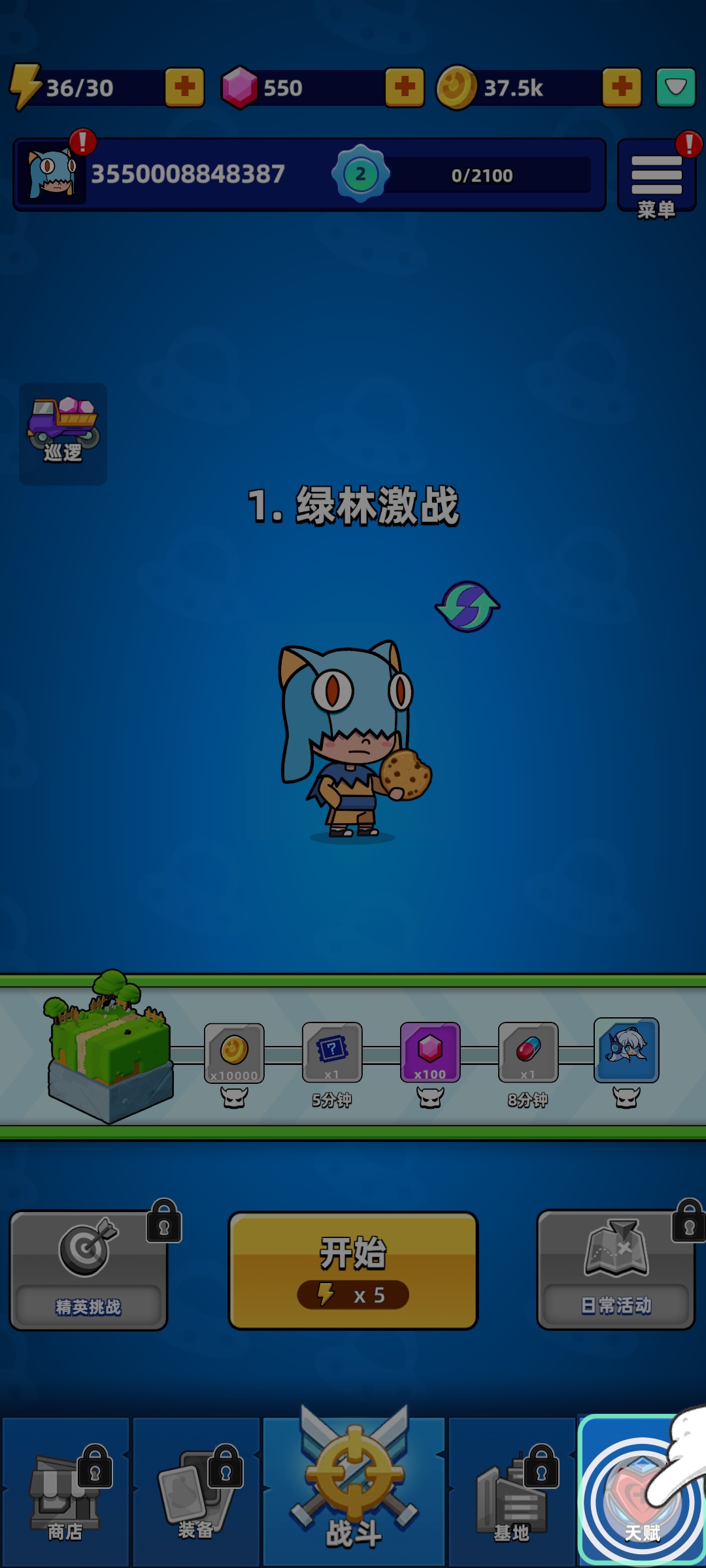Open the 巡逻 patrol truck
This screenshot has height=1568, width=706.
pos(63,433)
